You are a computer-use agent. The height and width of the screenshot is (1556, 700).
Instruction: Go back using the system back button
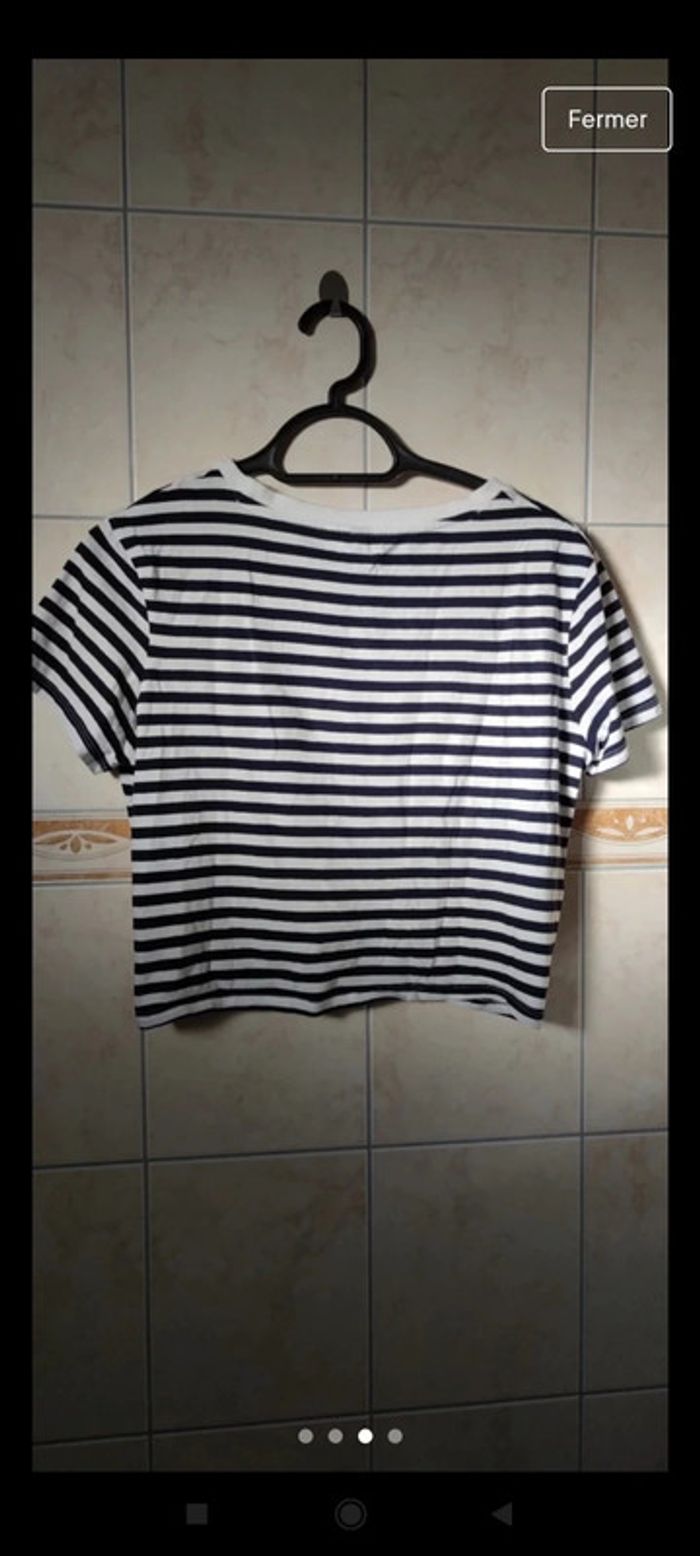(502, 1514)
